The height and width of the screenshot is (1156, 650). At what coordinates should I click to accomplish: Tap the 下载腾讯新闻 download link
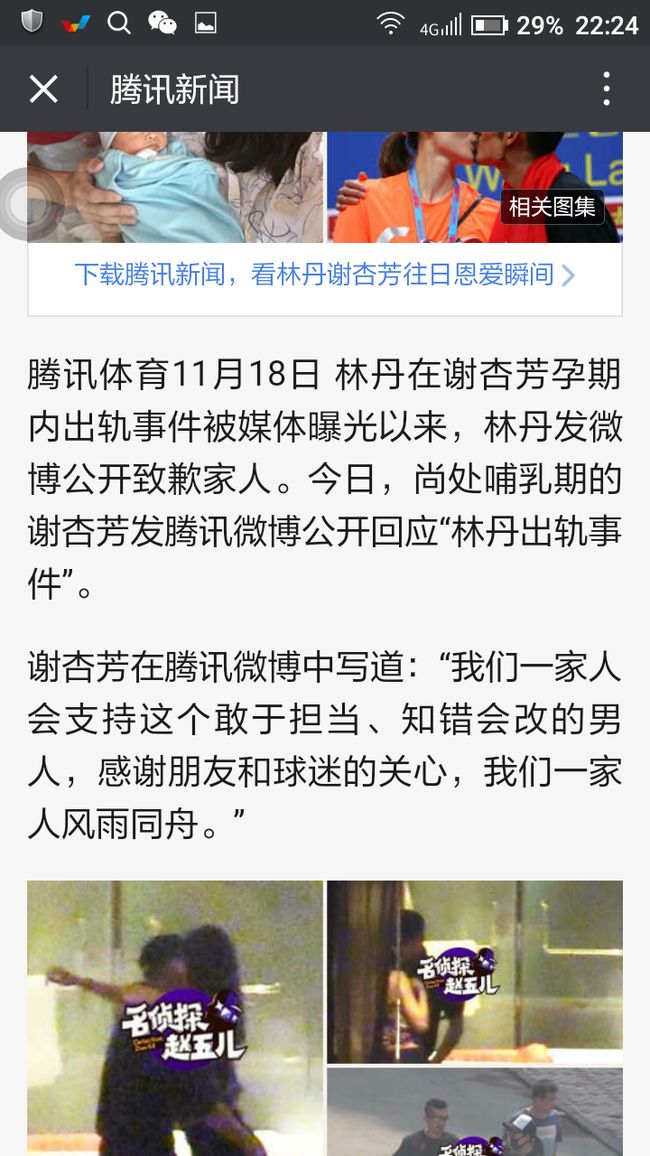click(x=324, y=275)
